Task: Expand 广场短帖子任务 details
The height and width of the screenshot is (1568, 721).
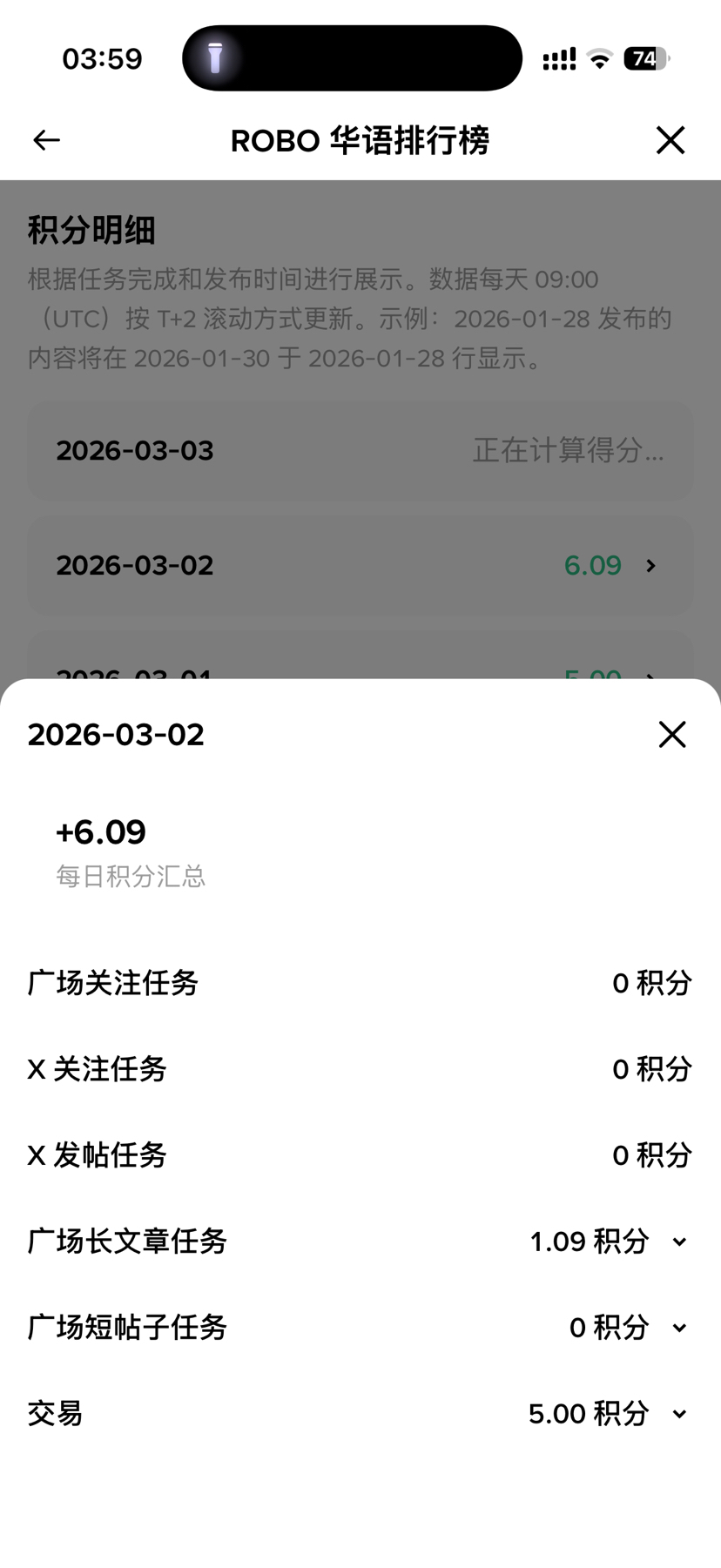Action: click(x=679, y=1328)
